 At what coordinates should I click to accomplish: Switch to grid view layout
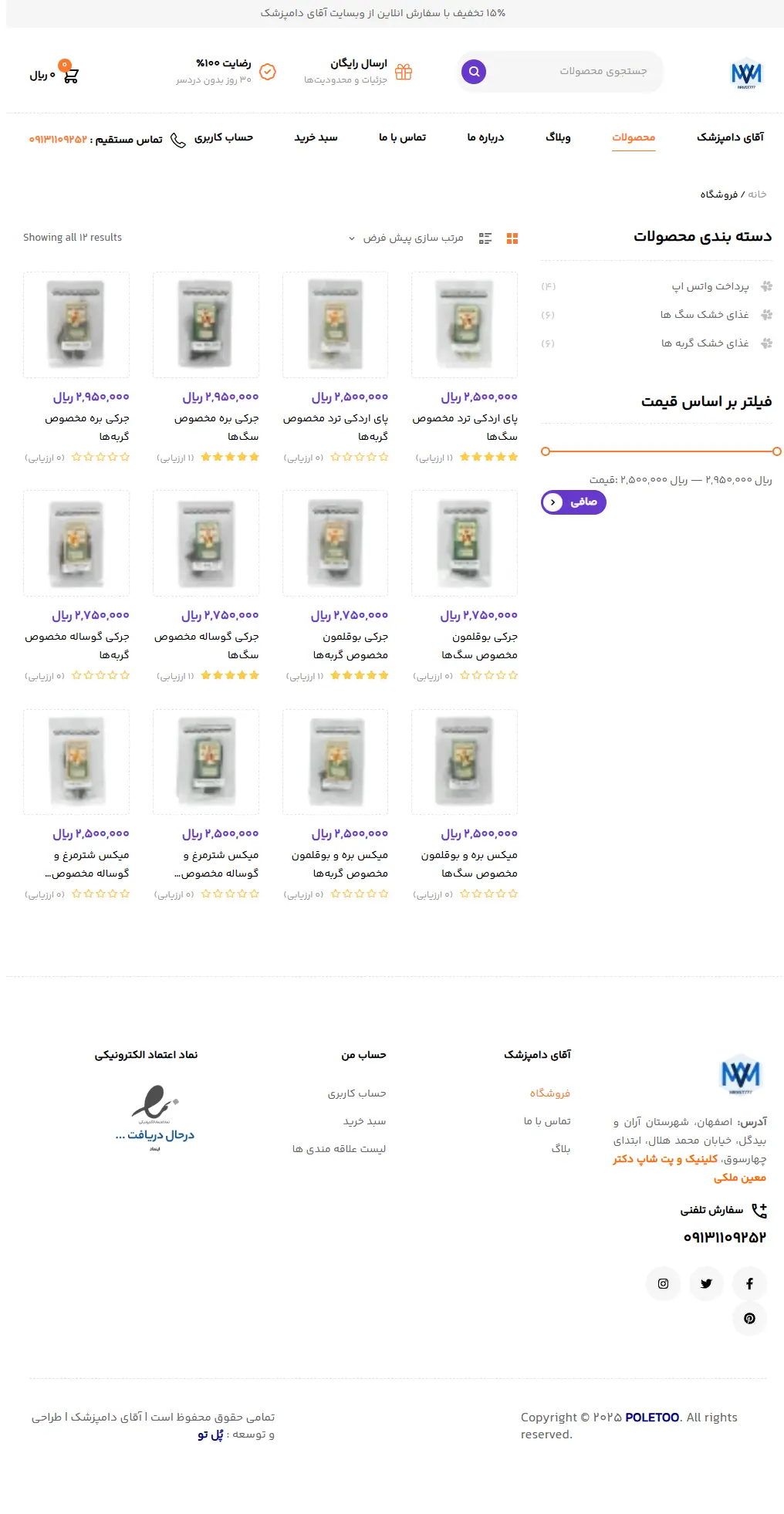512,238
